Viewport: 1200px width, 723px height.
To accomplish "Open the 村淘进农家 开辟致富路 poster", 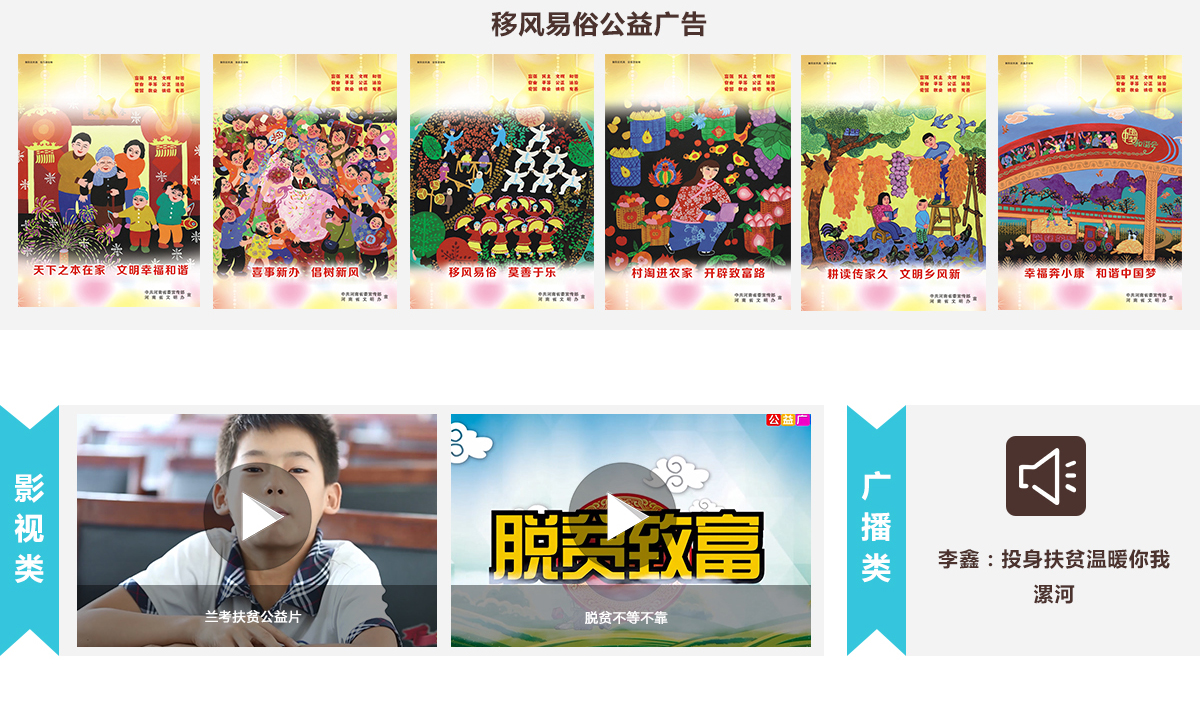I will coord(697,181).
